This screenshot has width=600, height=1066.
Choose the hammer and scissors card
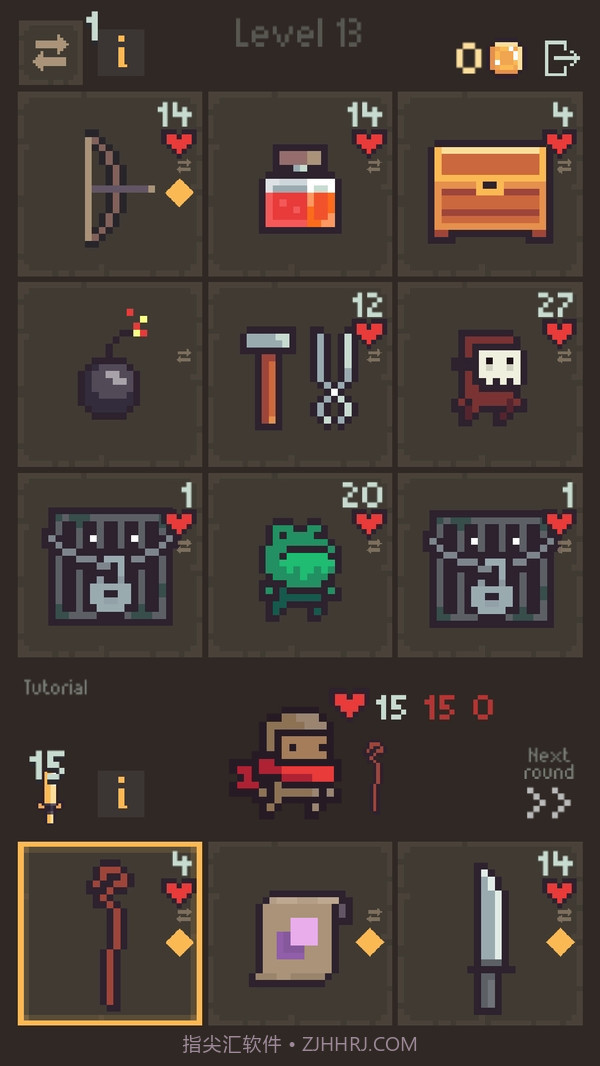click(x=300, y=375)
